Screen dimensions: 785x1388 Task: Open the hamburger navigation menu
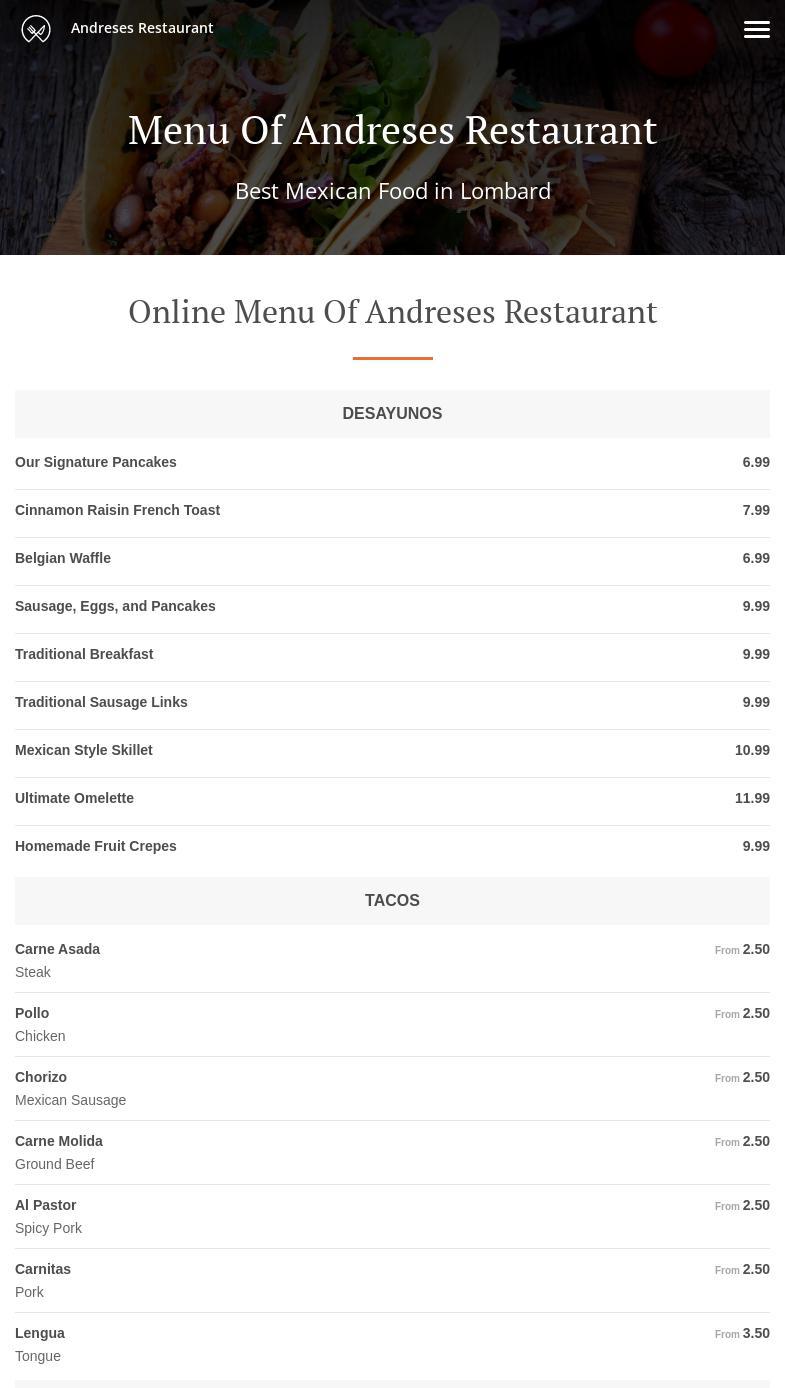[x=756, y=29]
